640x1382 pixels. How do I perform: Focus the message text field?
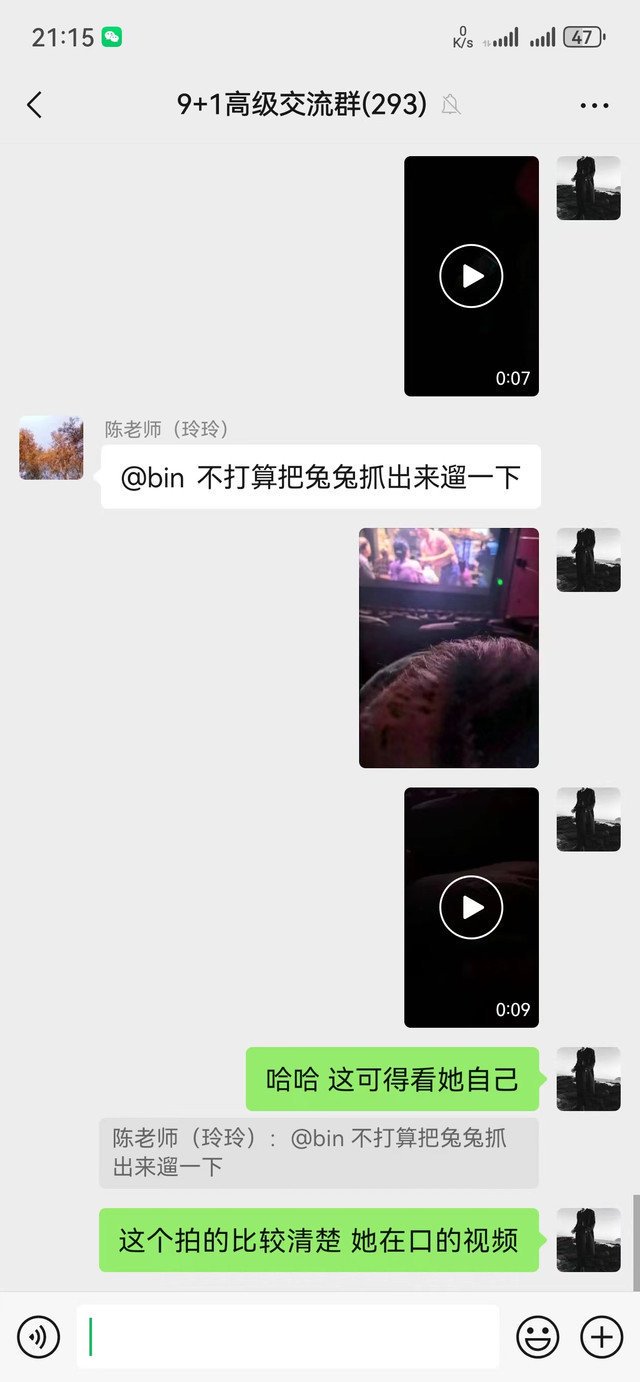pos(288,1337)
